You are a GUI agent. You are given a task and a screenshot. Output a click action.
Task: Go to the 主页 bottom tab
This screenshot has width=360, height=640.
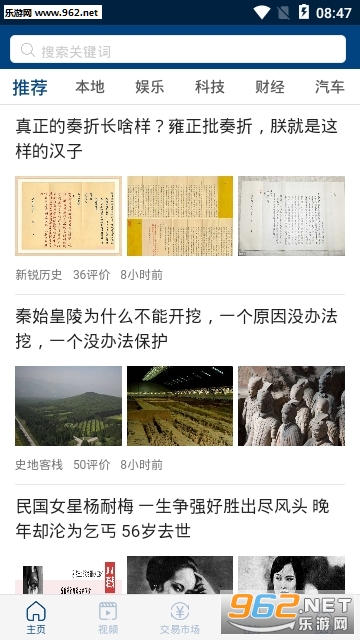[36, 617]
